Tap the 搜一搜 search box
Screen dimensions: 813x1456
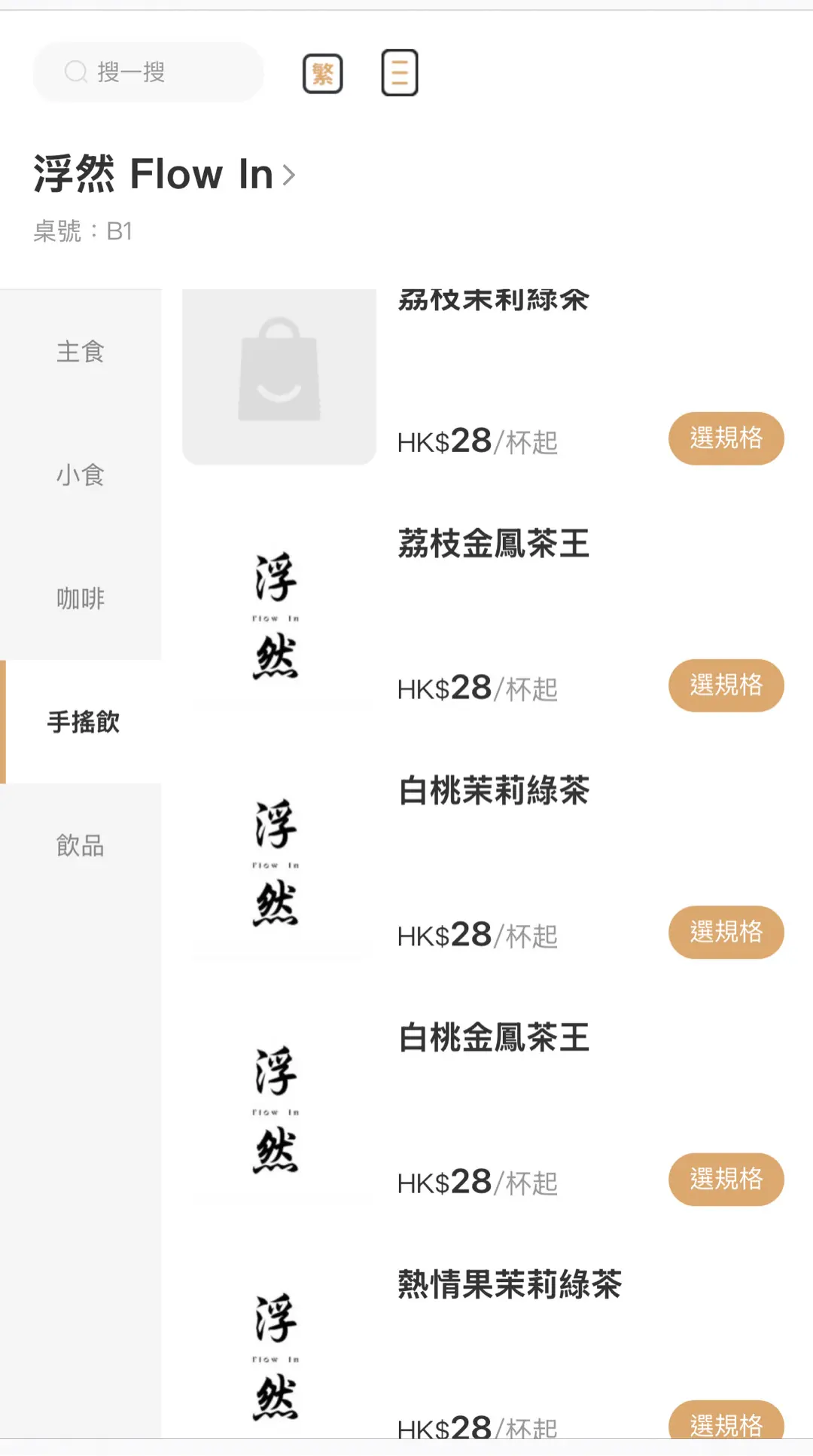click(148, 72)
